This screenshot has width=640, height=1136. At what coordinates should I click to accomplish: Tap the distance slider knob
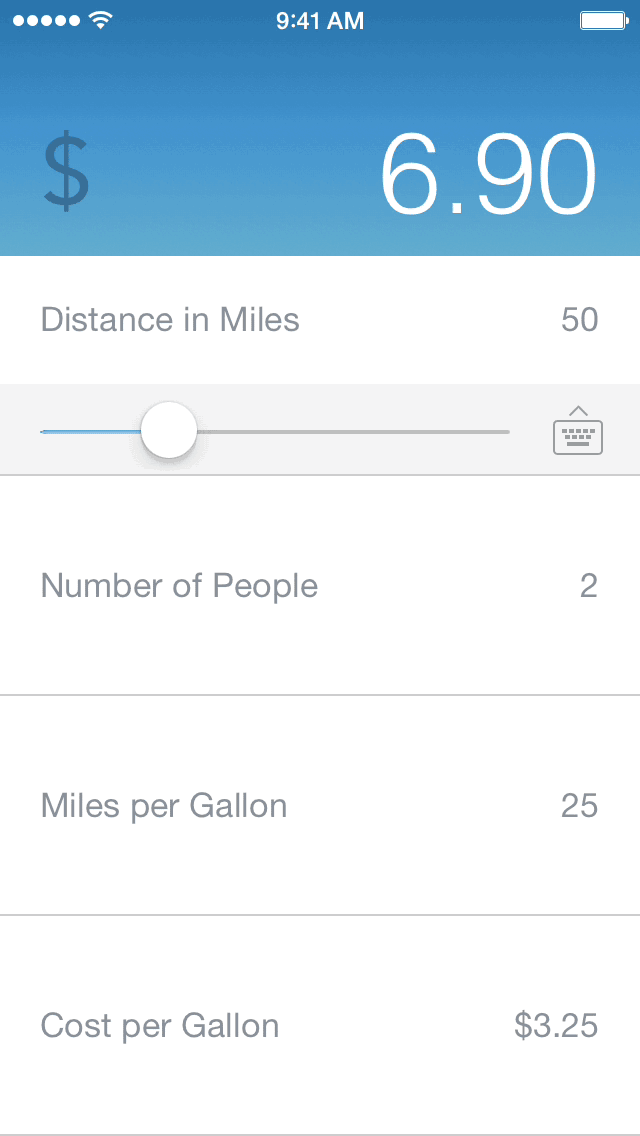click(x=169, y=430)
